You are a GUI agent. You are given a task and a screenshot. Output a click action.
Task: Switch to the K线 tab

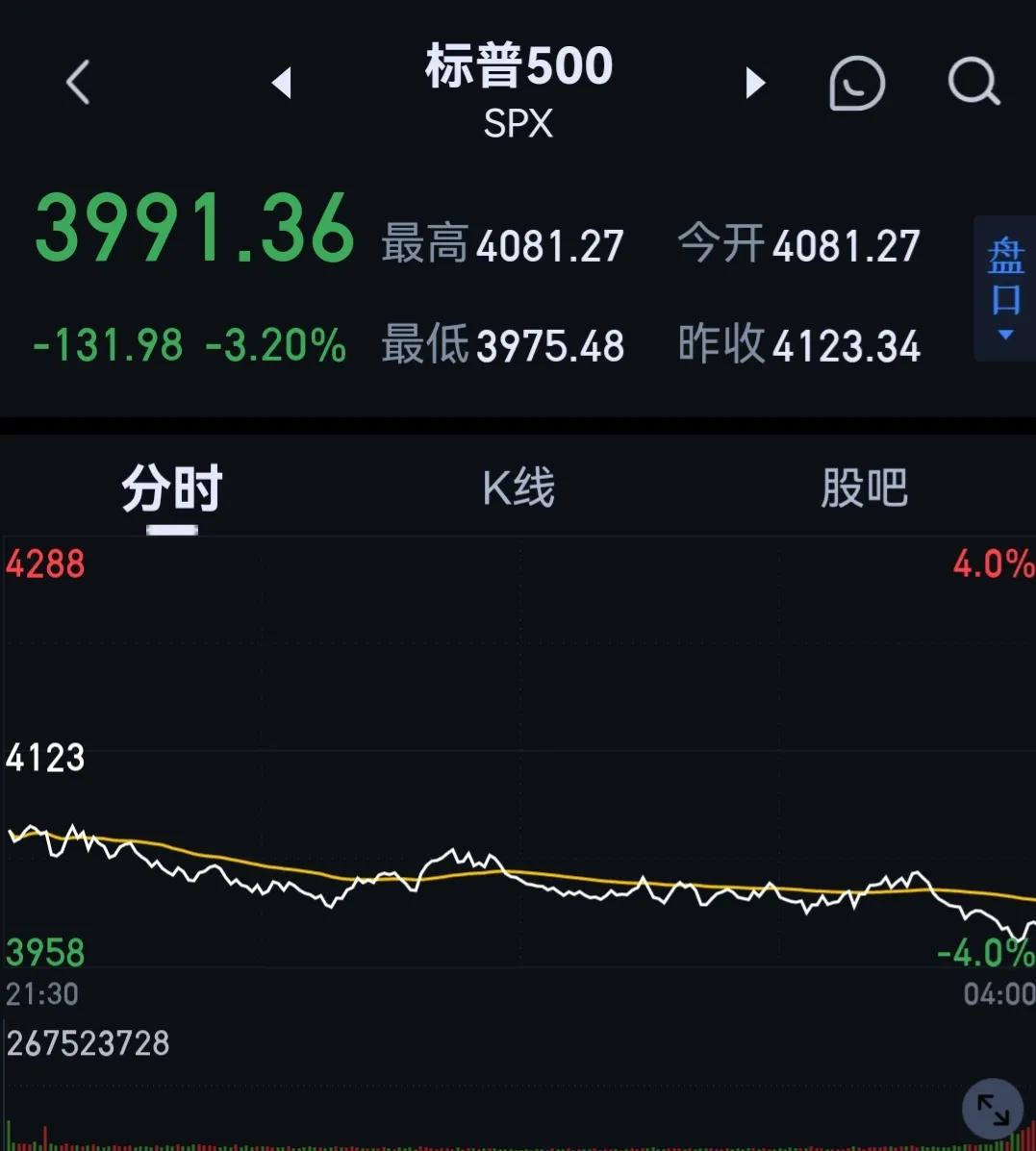(518, 488)
